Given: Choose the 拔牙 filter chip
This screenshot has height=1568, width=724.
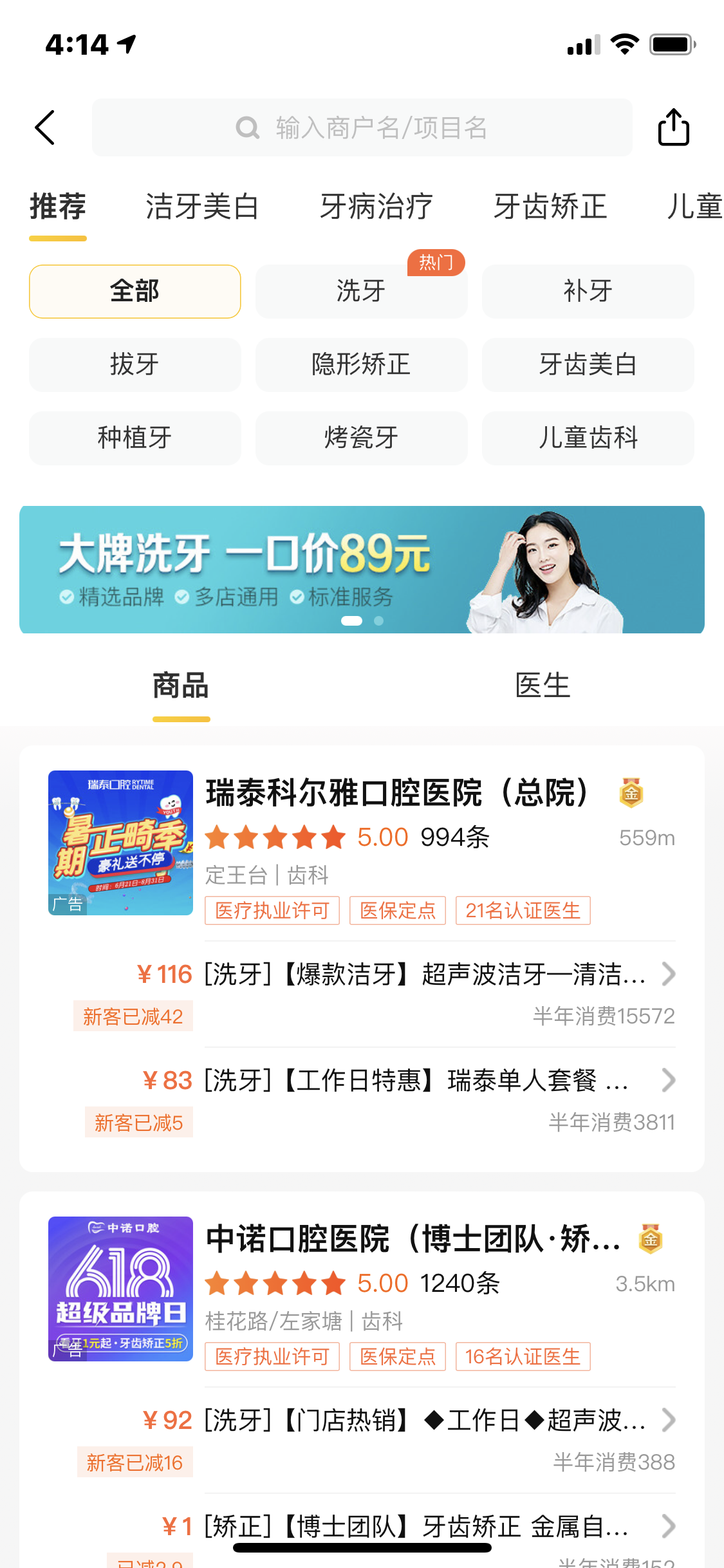Looking at the screenshot, I should point(135,364).
